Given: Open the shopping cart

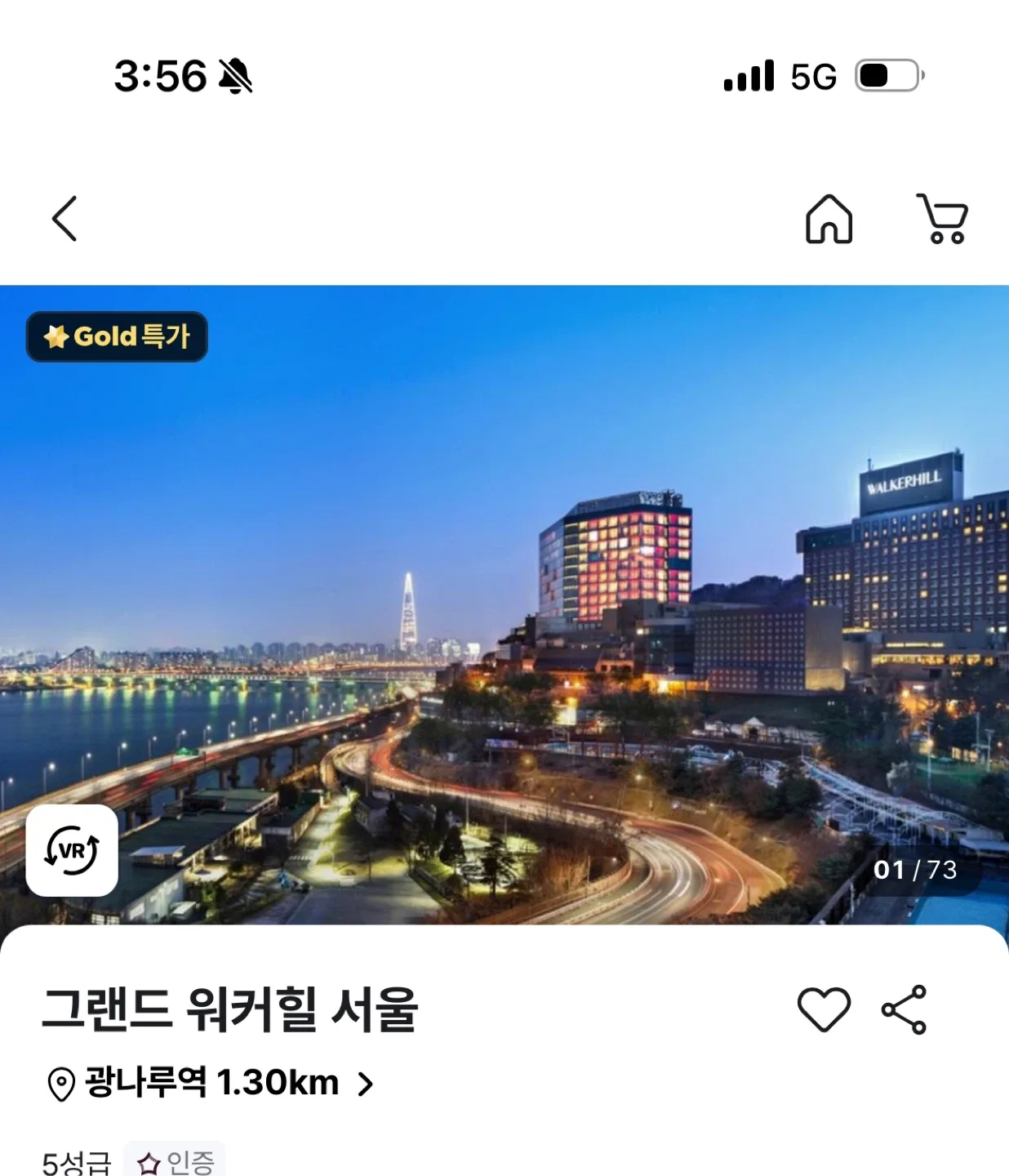Looking at the screenshot, I should point(943,219).
